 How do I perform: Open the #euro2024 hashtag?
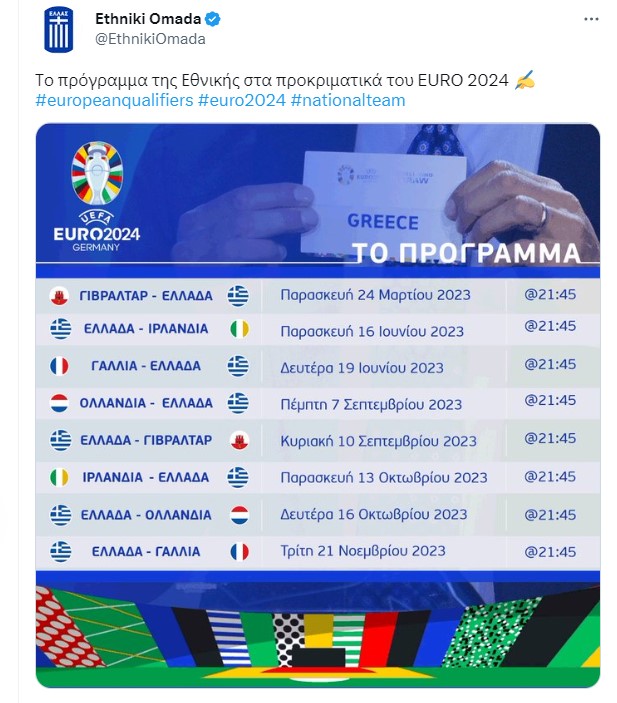click(x=242, y=100)
